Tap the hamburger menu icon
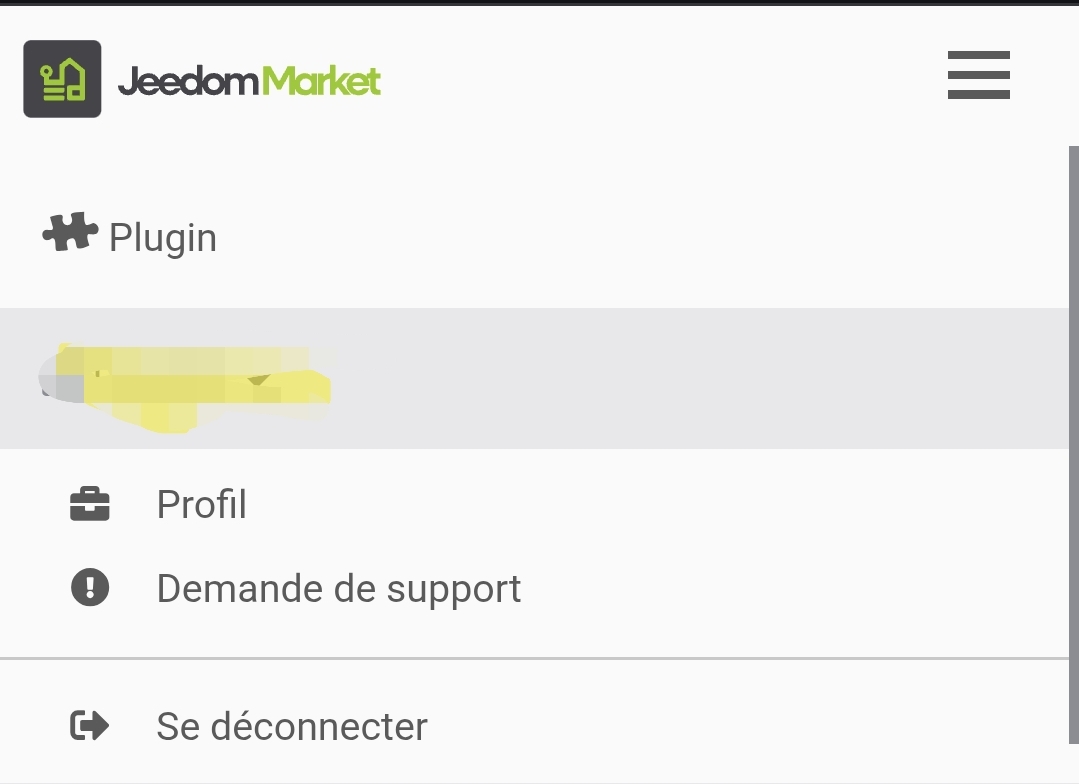 click(x=978, y=75)
